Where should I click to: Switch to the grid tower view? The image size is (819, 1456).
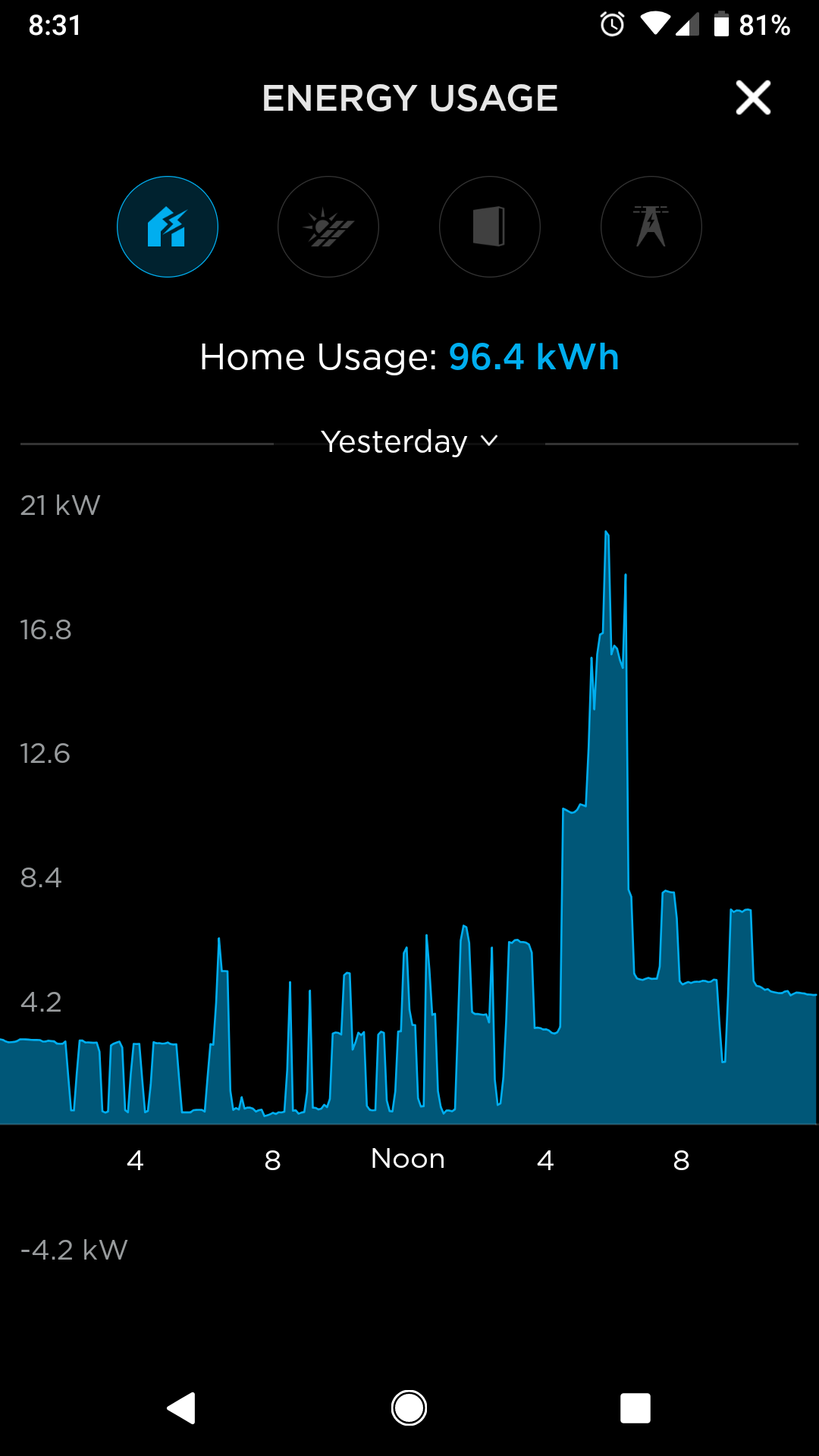(x=651, y=227)
